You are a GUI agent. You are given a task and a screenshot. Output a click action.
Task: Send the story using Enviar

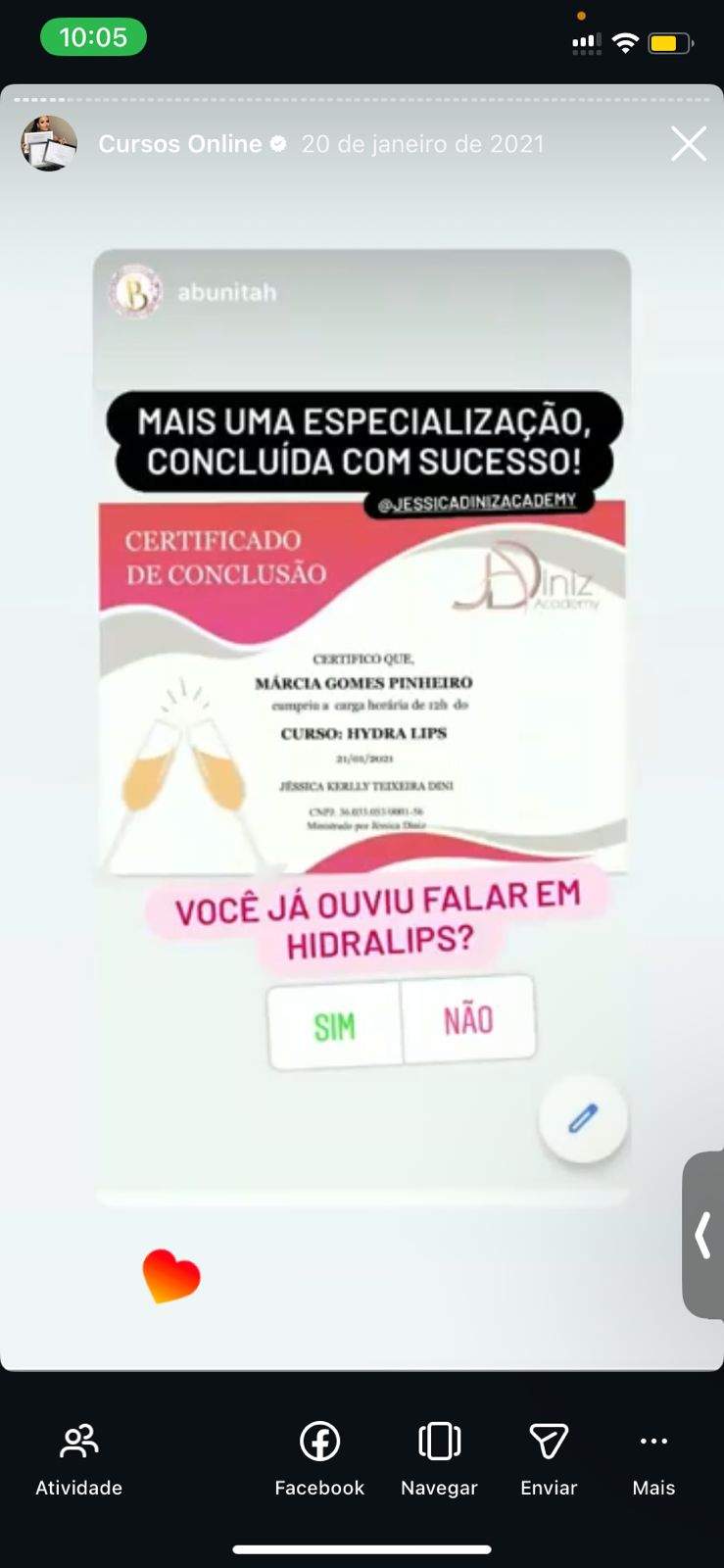click(549, 1458)
